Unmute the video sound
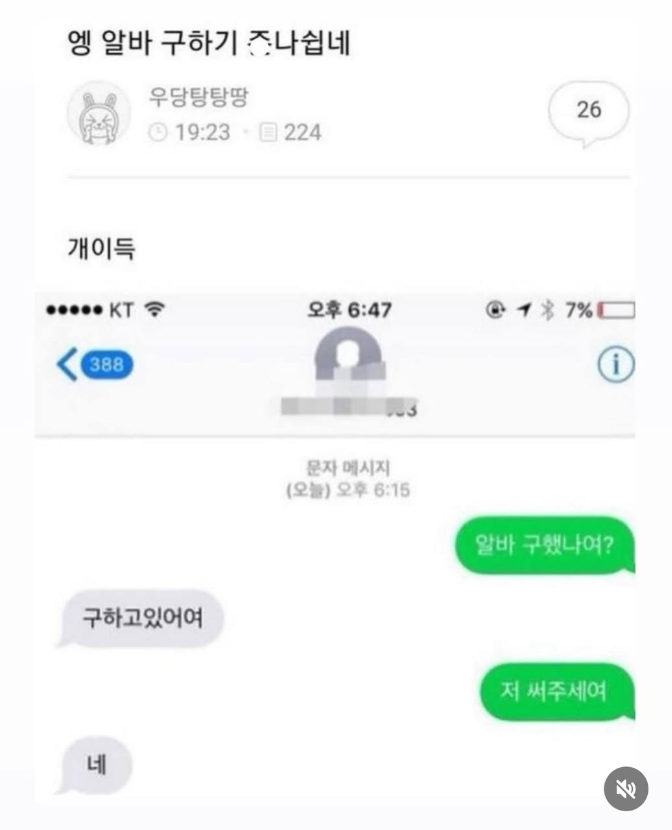Viewport: 672px width, 830px height. tap(626, 789)
